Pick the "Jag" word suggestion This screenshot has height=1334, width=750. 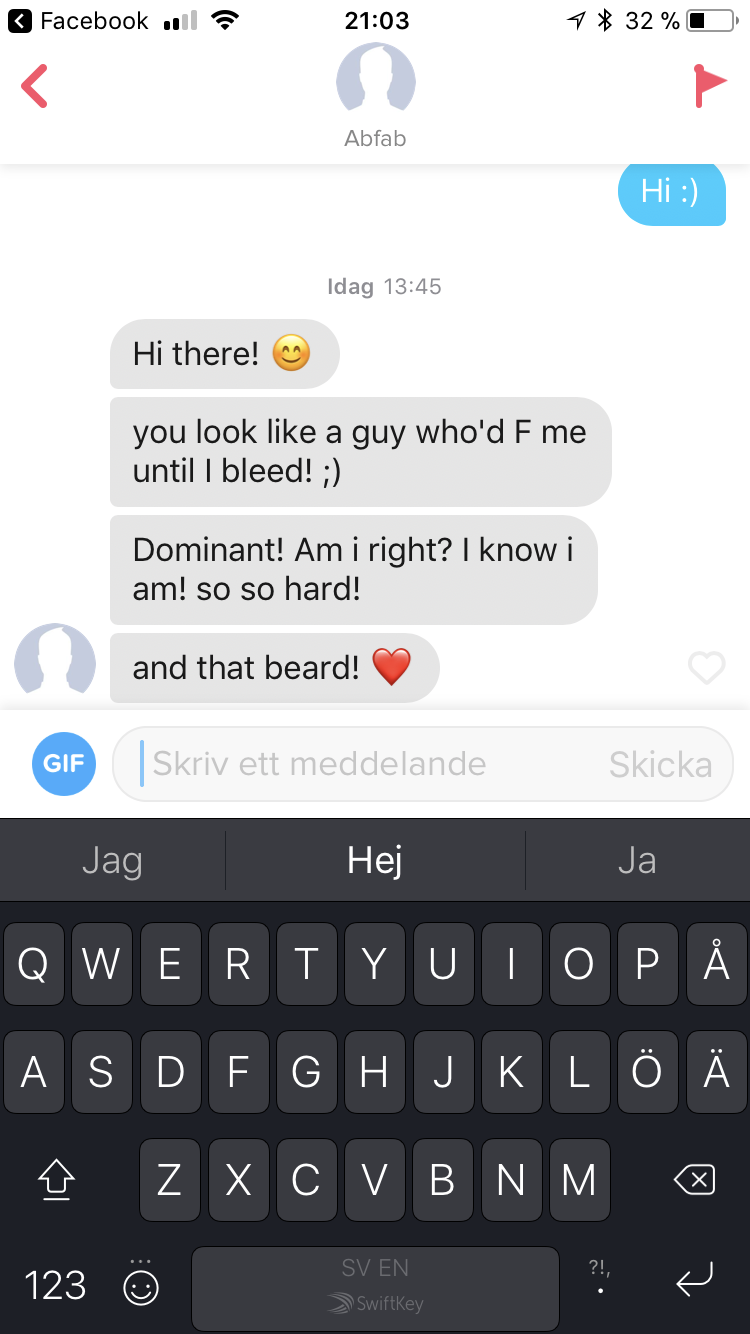pos(112,860)
